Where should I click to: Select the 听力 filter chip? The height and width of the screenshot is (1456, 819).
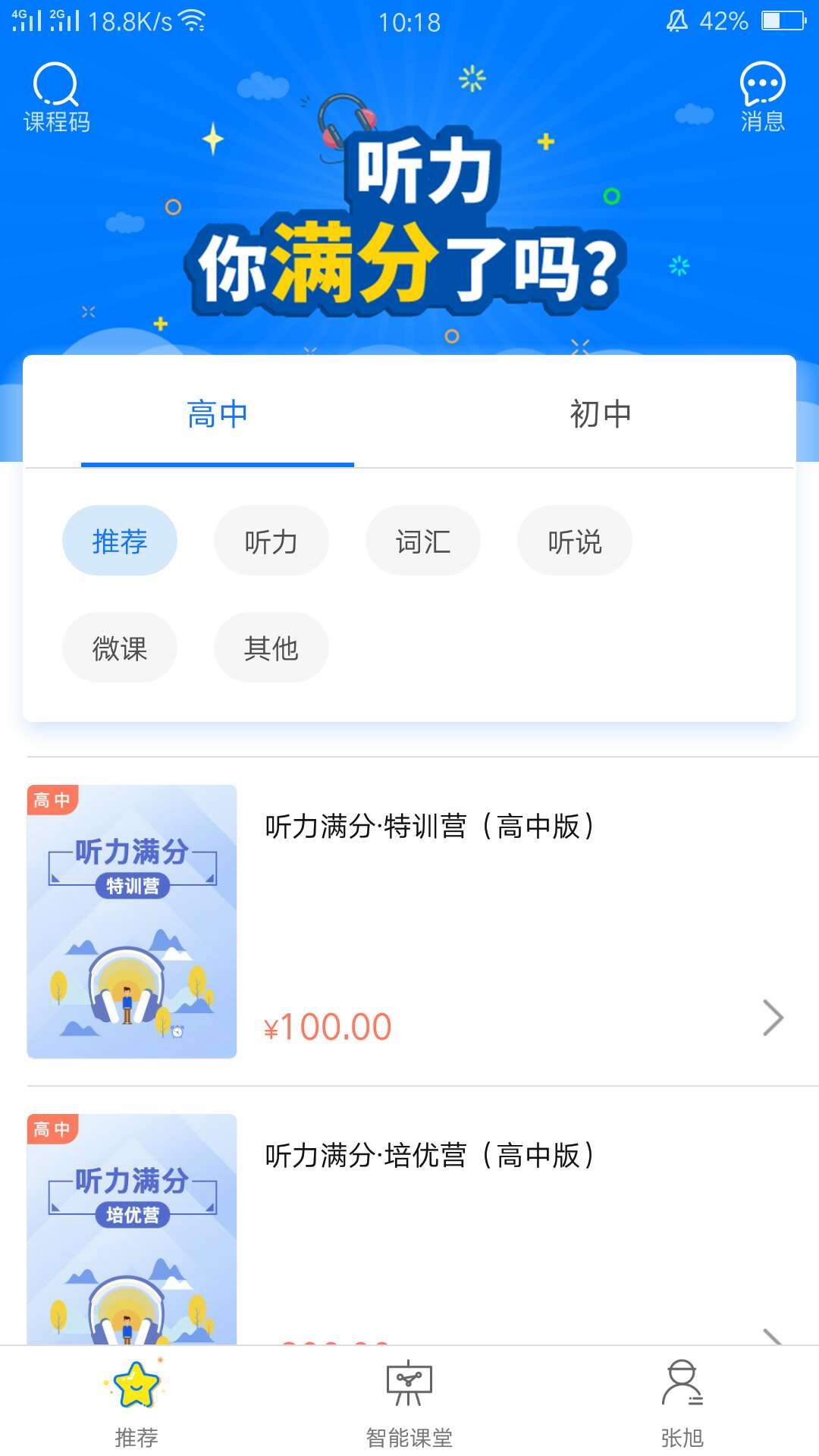(x=271, y=540)
